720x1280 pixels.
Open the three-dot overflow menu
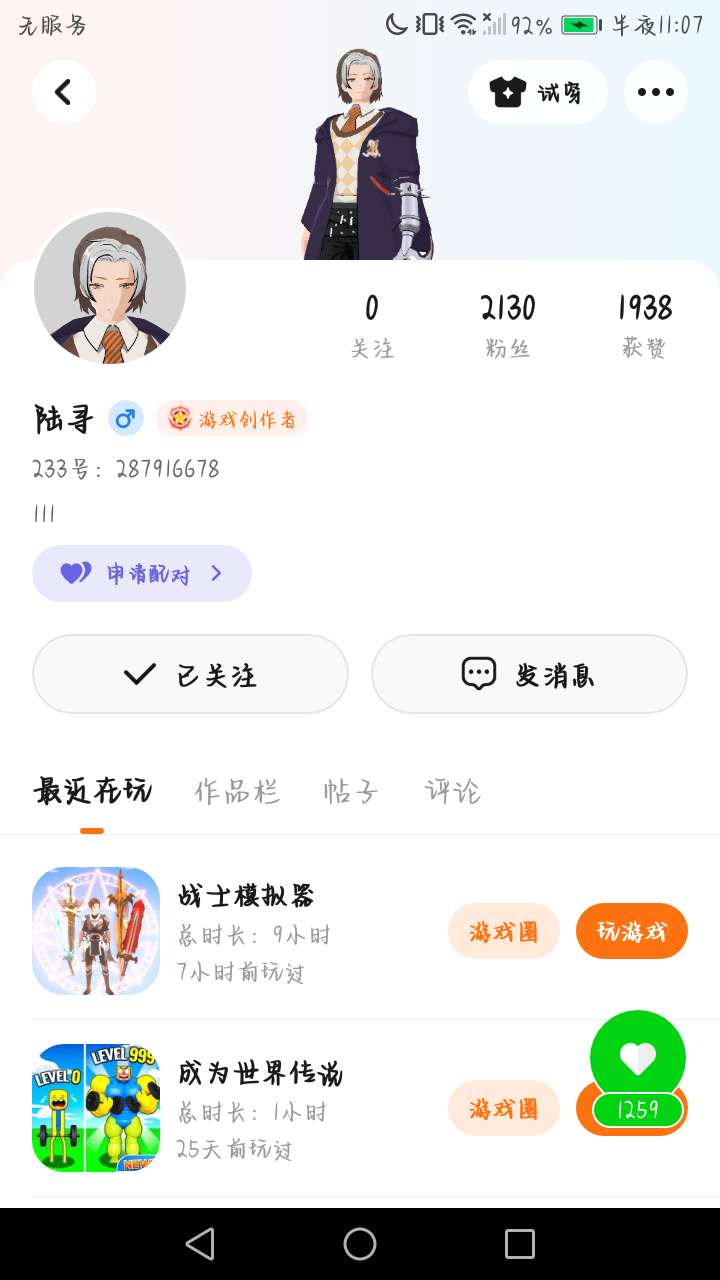[x=655, y=92]
